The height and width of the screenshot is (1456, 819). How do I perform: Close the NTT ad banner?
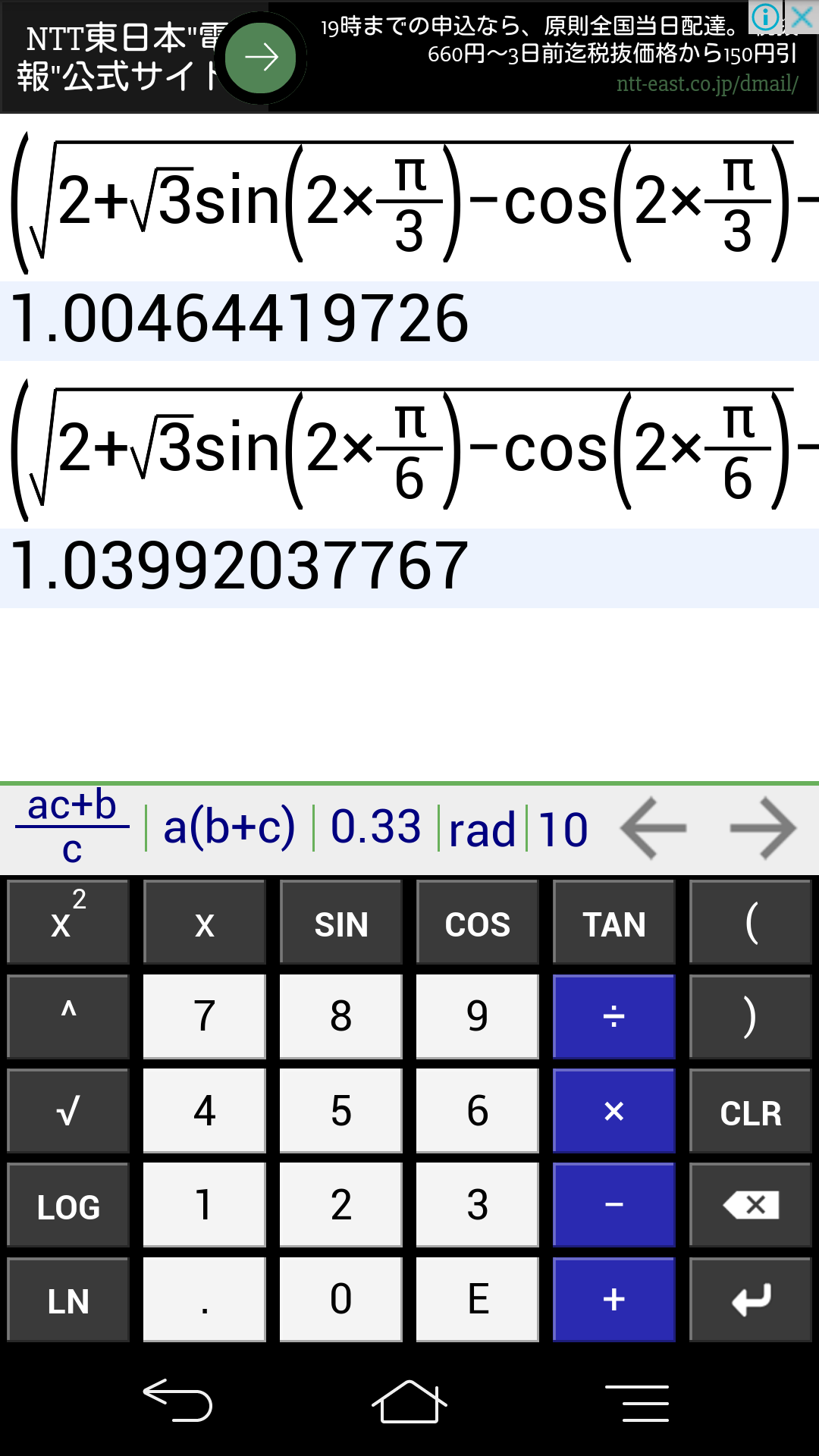pos(802,17)
